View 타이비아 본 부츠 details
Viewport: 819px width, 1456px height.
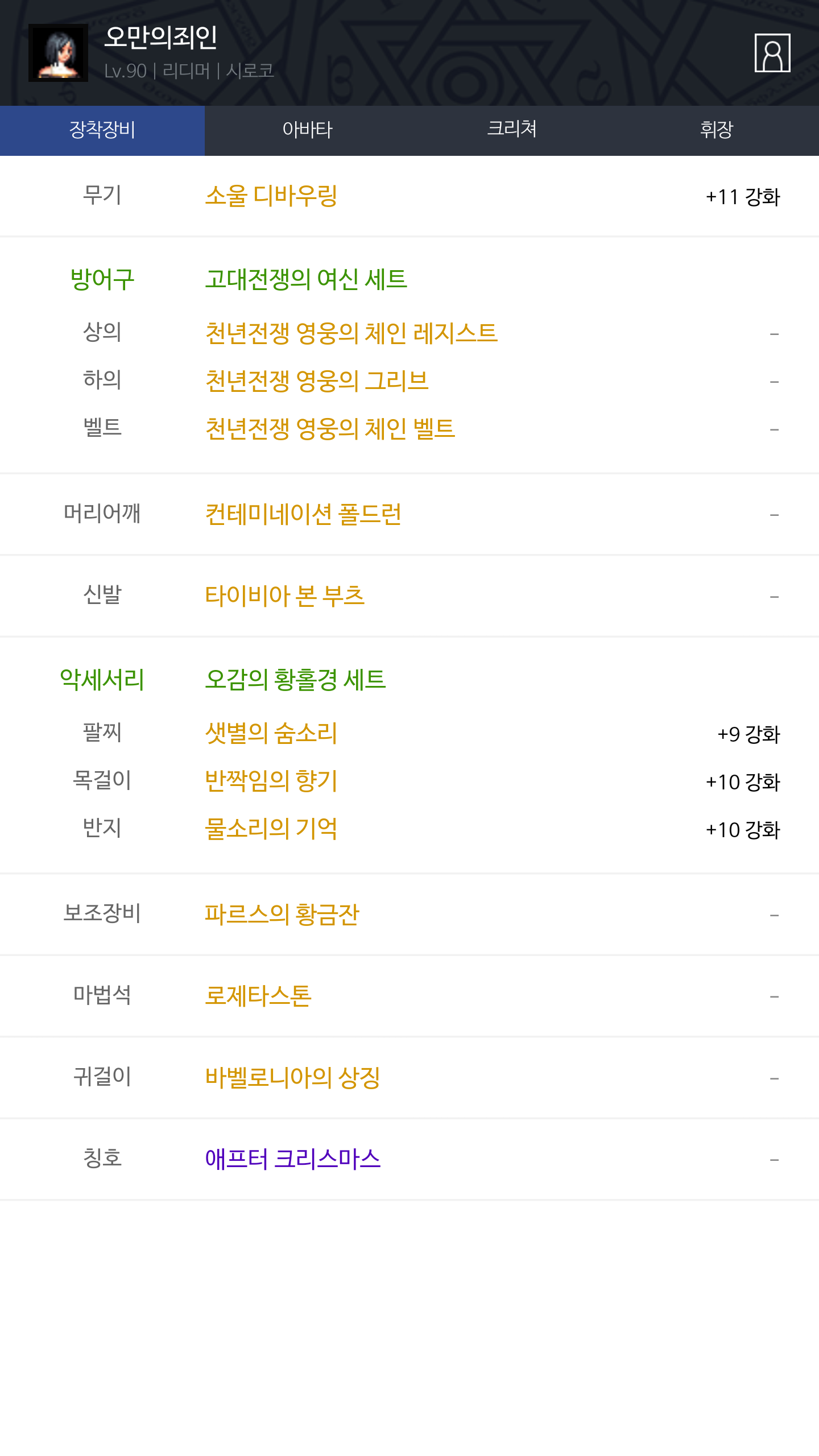coord(284,596)
